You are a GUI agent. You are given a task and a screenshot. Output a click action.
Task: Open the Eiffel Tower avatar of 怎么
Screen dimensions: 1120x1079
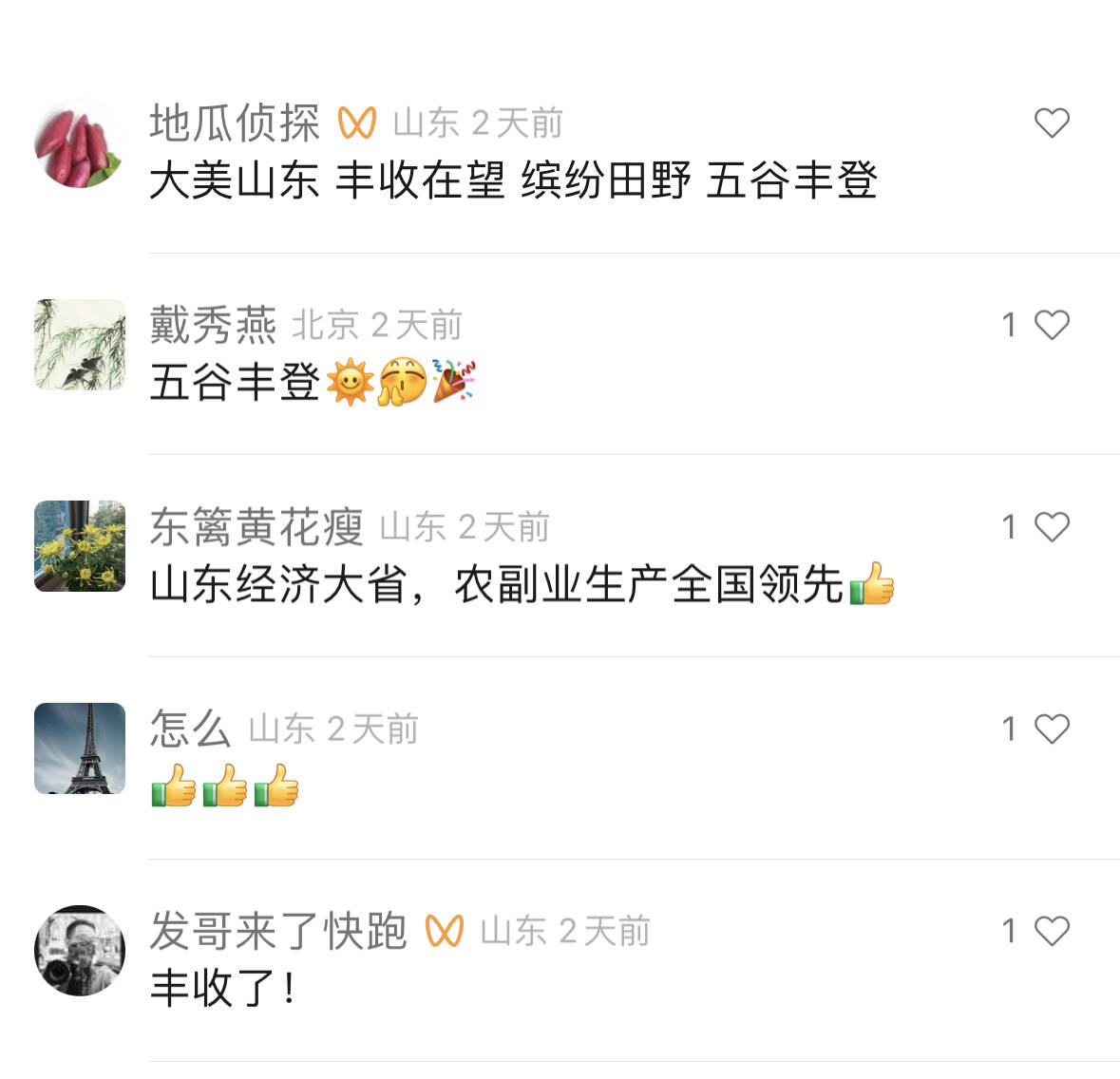[80, 748]
